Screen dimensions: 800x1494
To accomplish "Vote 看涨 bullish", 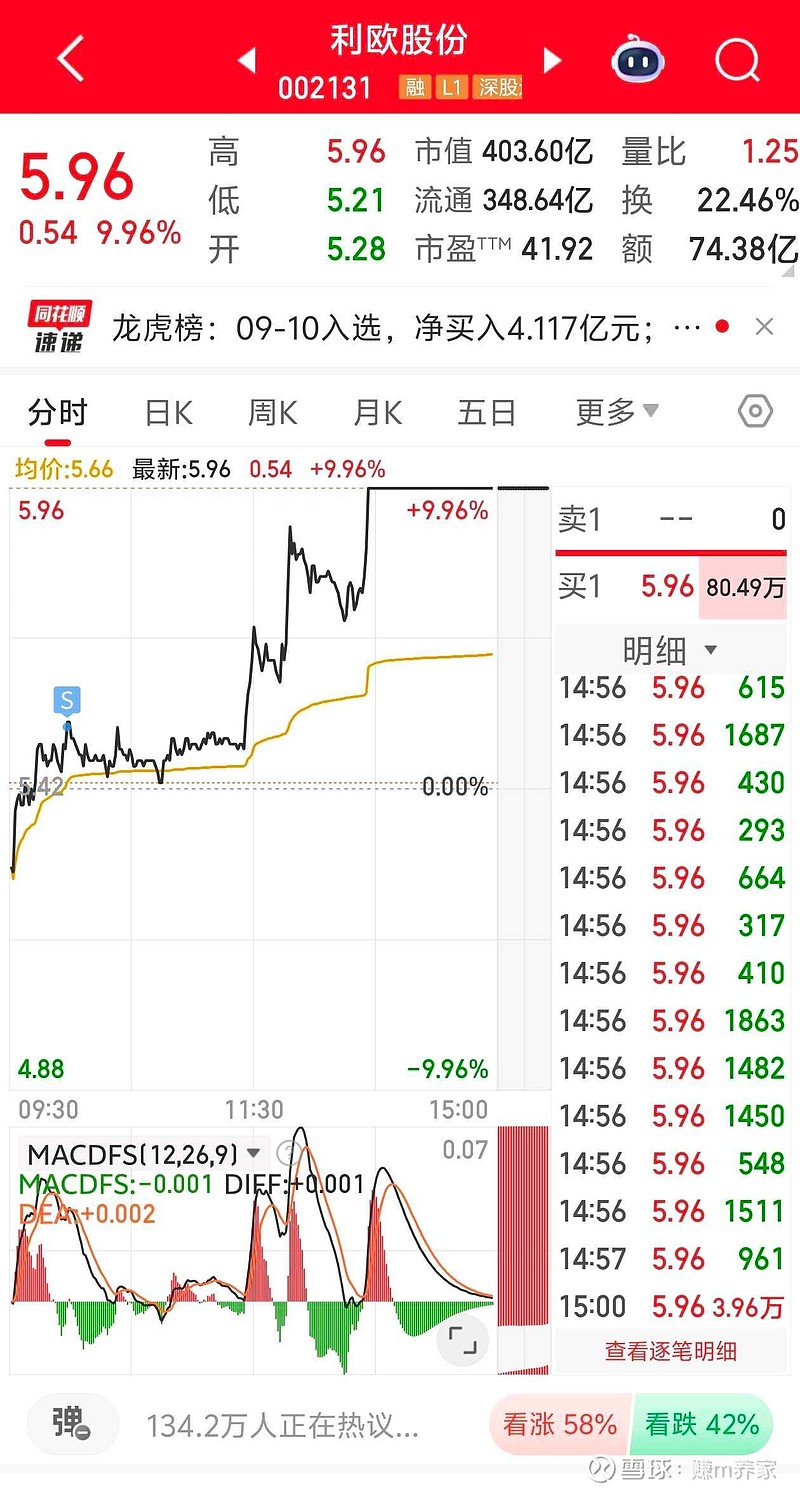I will pos(560,1424).
